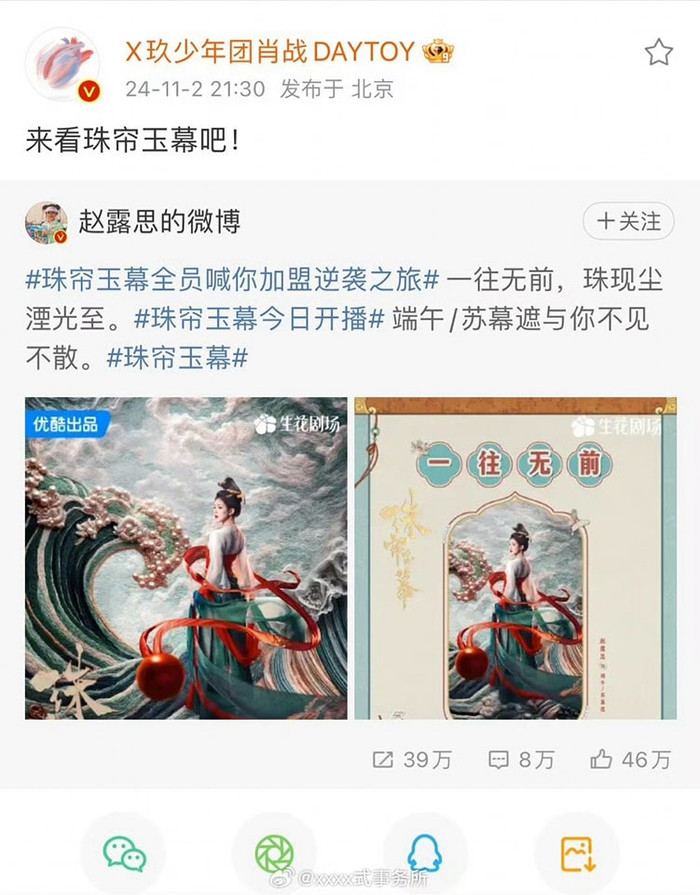Favorite this post with the star icon
Screen dimensions: 700x895
click(x=658, y=53)
